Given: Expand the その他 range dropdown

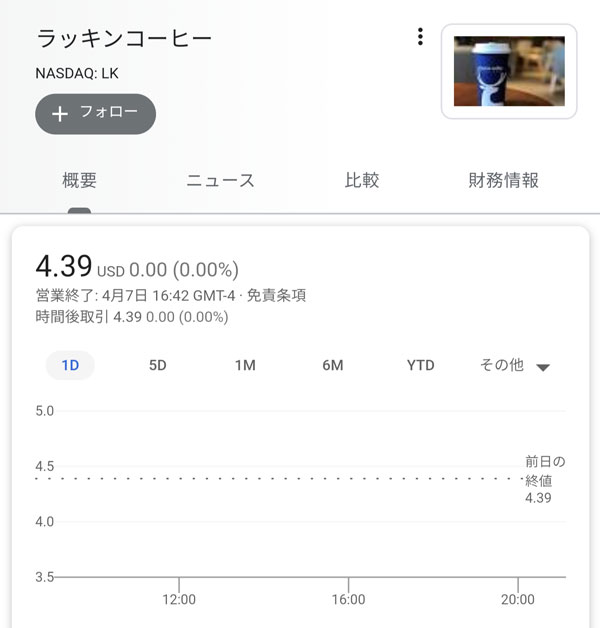Looking at the screenshot, I should [514, 365].
